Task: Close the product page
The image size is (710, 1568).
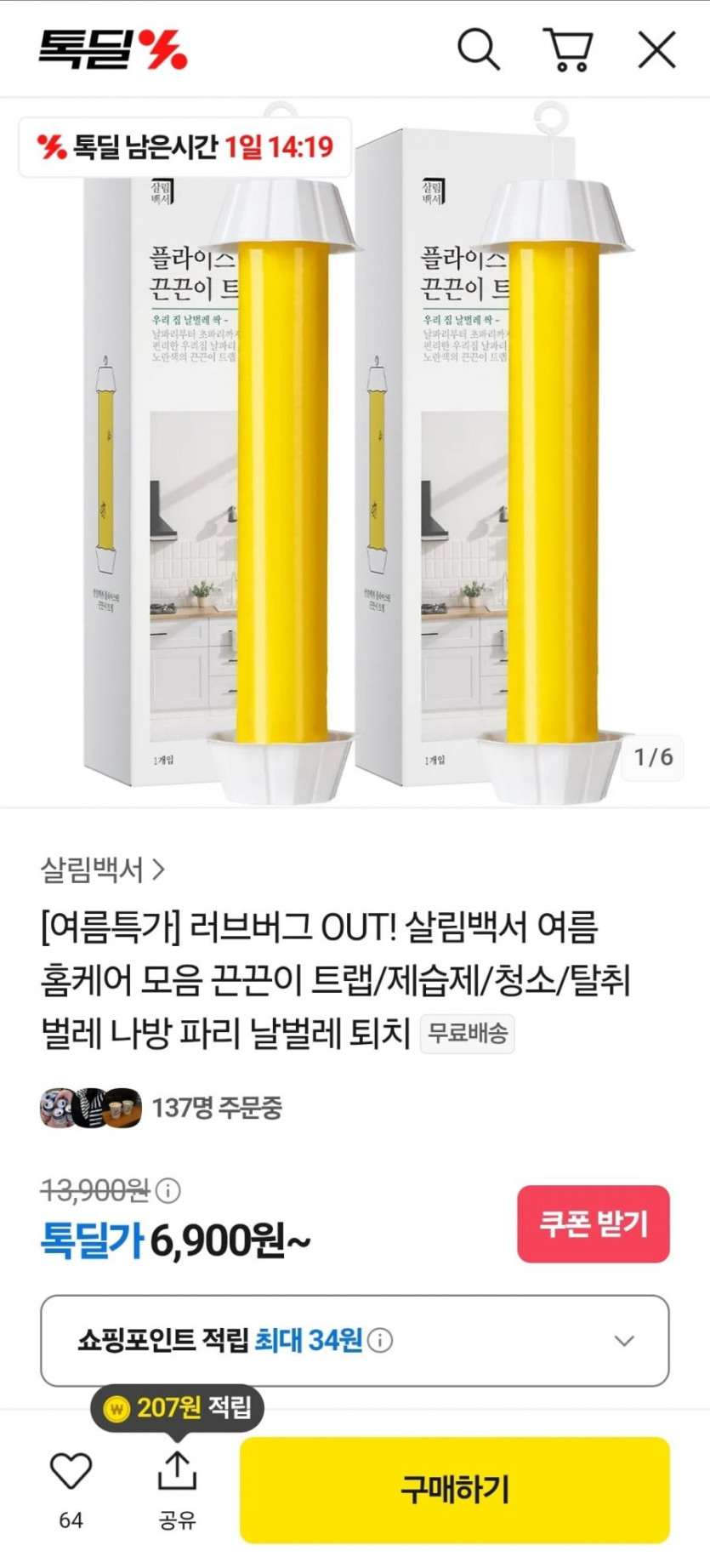Action: click(x=656, y=49)
